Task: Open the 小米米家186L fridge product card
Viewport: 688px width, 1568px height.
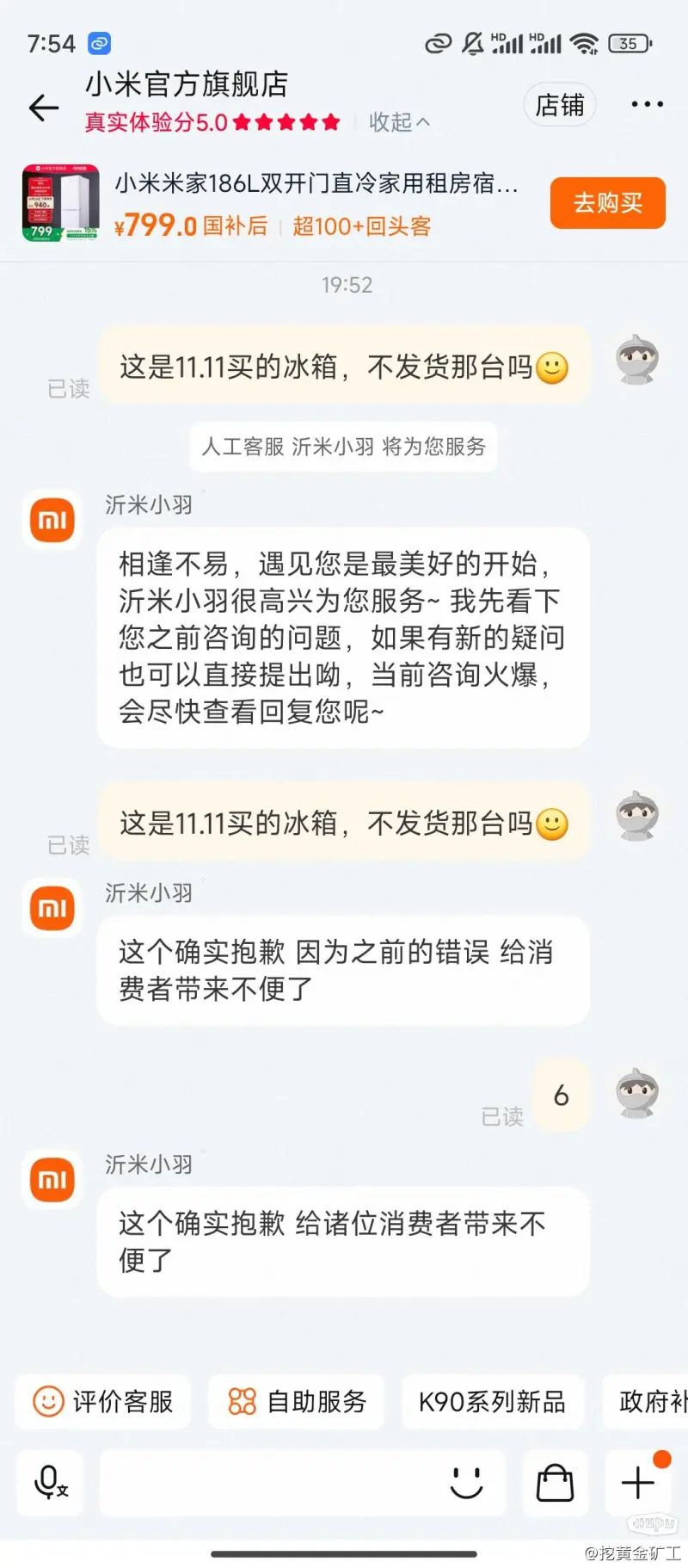Action: pos(316,184)
